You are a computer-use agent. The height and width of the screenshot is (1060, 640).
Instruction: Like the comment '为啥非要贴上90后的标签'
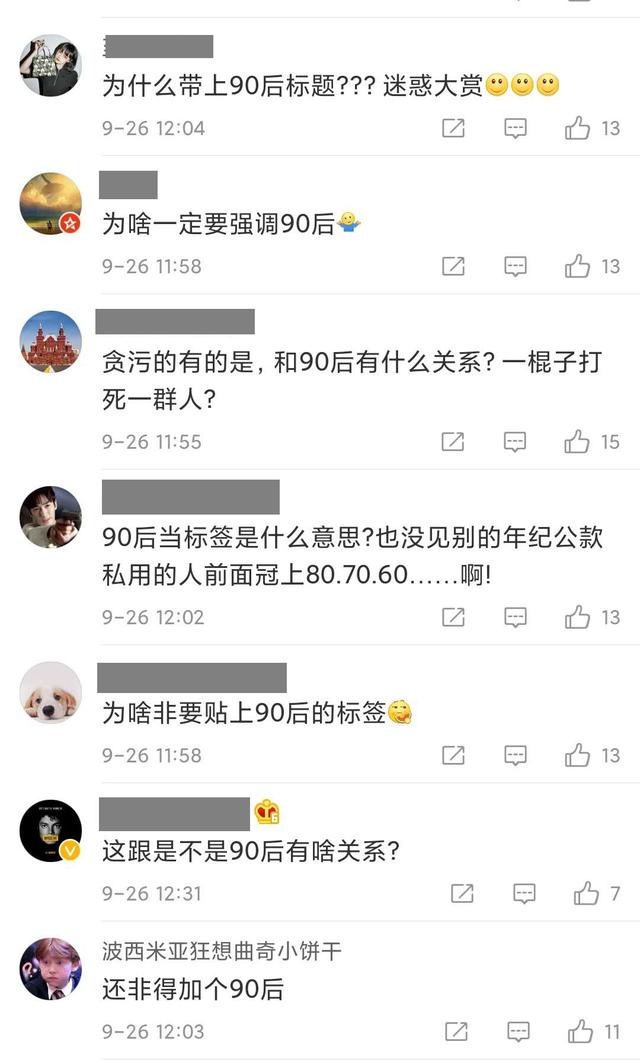pos(578,755)
